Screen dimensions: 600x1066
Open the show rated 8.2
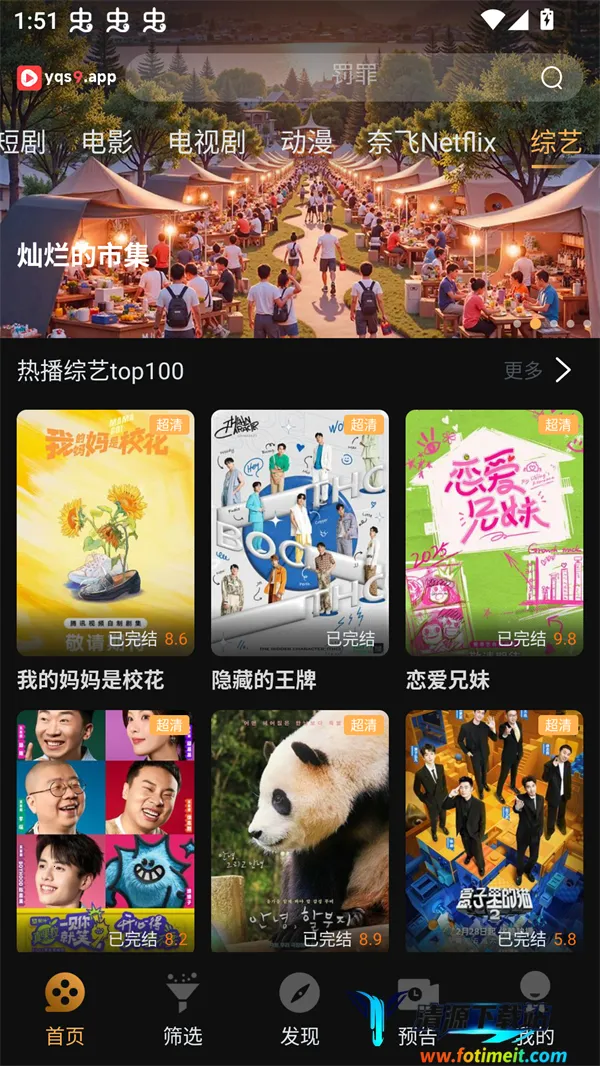tap(105, 830)
